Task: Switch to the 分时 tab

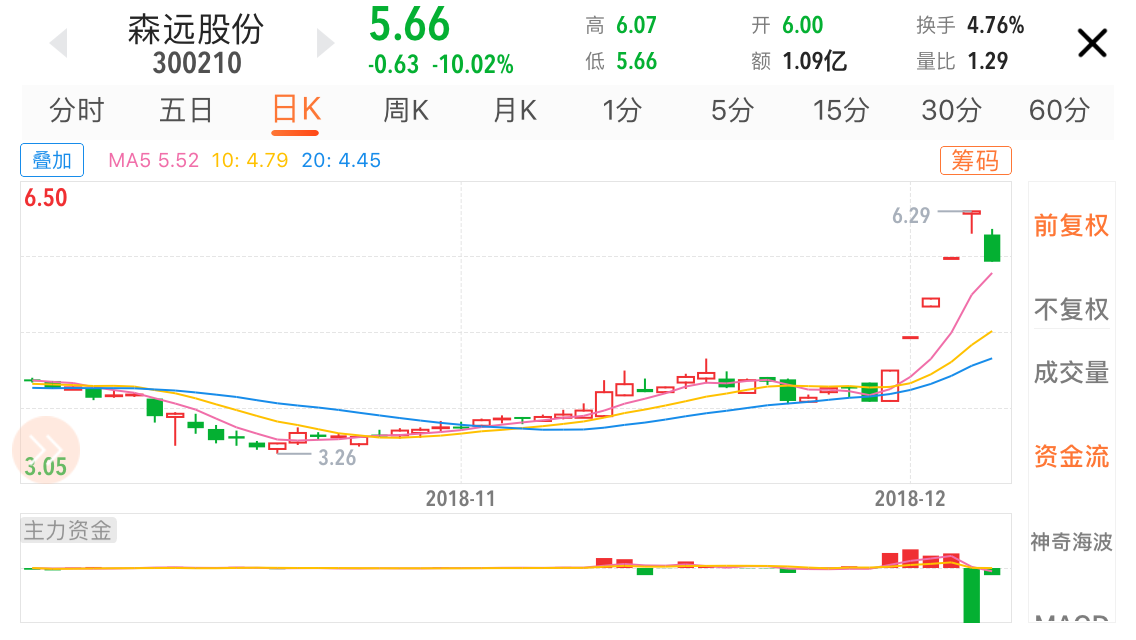Action: (x=77, y=110)
